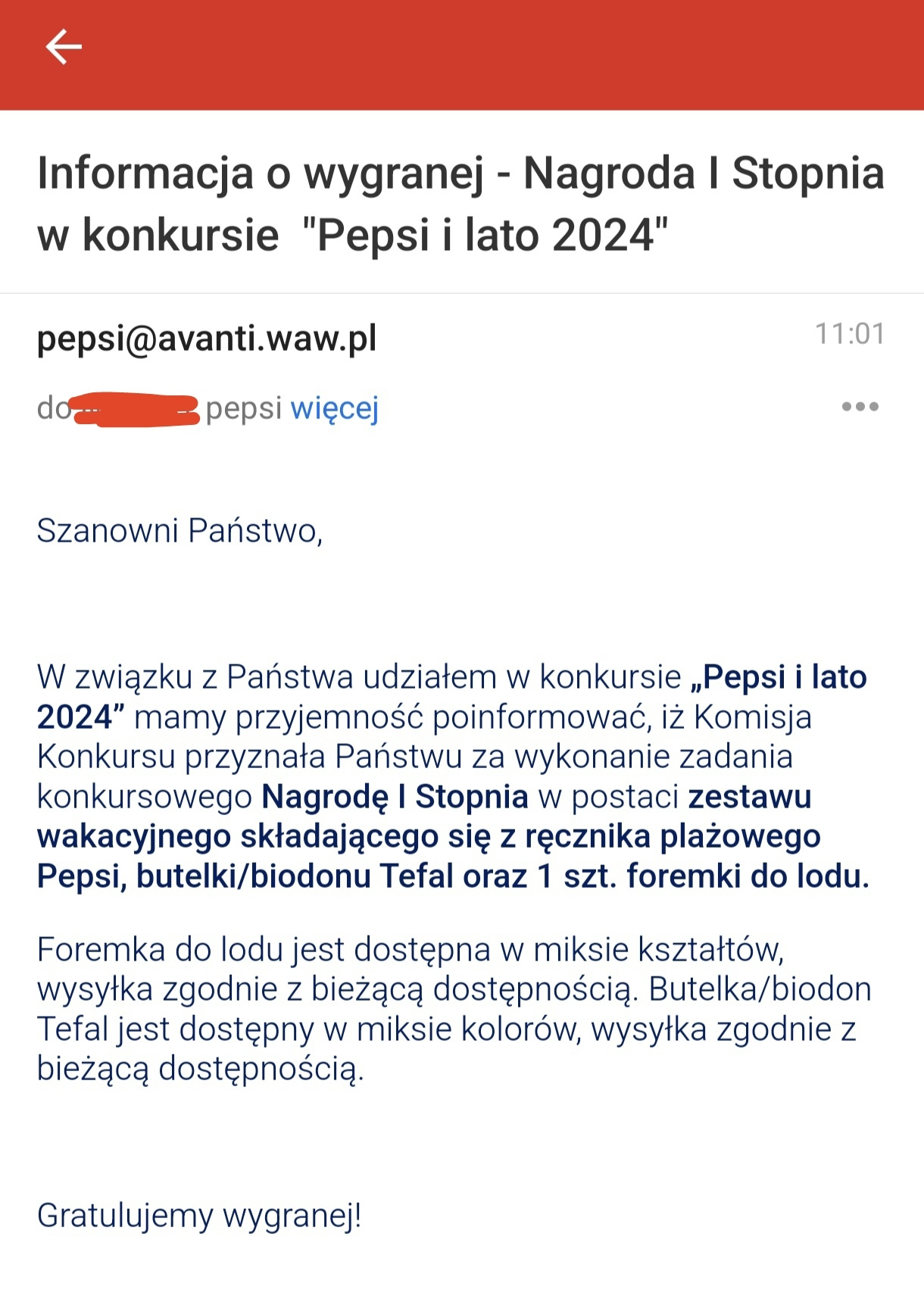Viewport: 924px width, 1290px height.
Task: Expand recipient details via 'więcej' link
Action: click(x=334, y=408)
